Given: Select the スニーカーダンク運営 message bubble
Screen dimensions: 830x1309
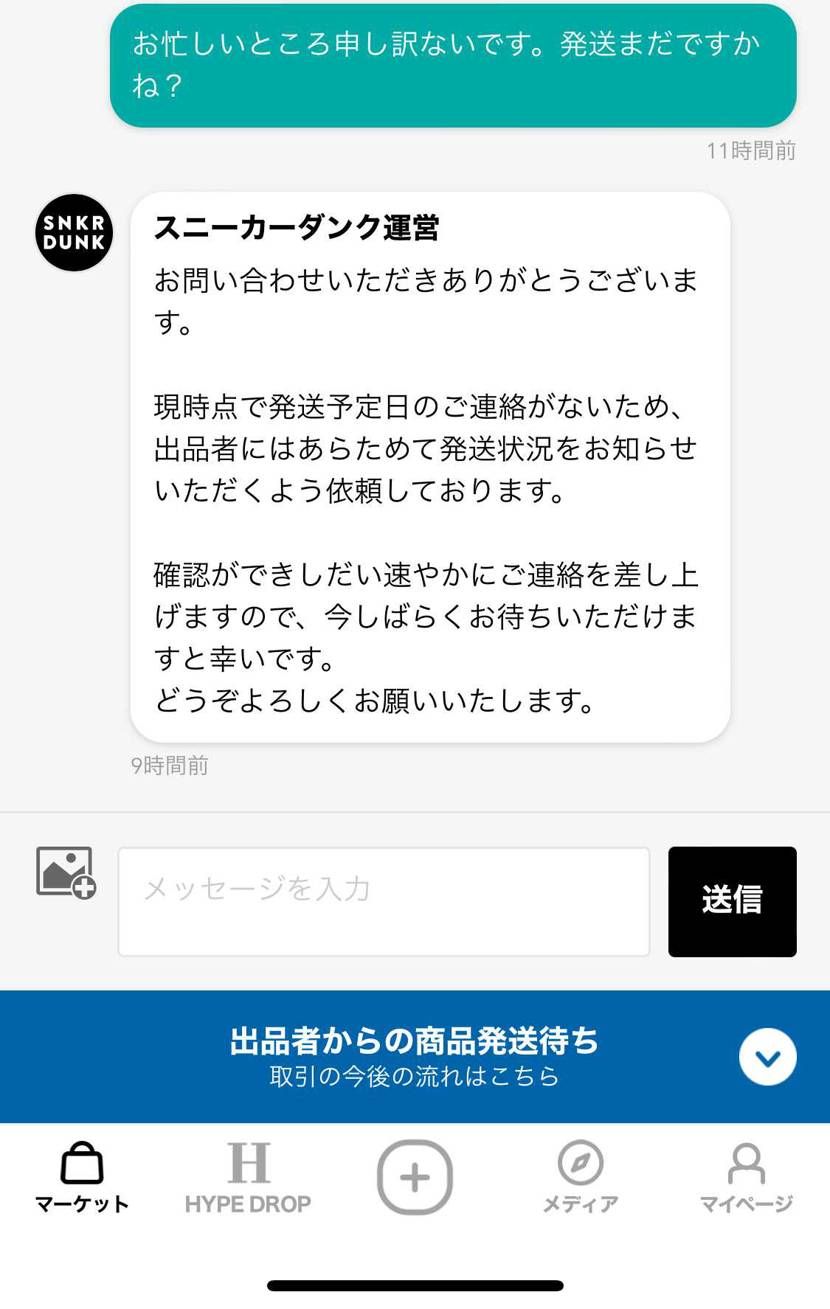Looking at the screenshot, I should (430, 460).
